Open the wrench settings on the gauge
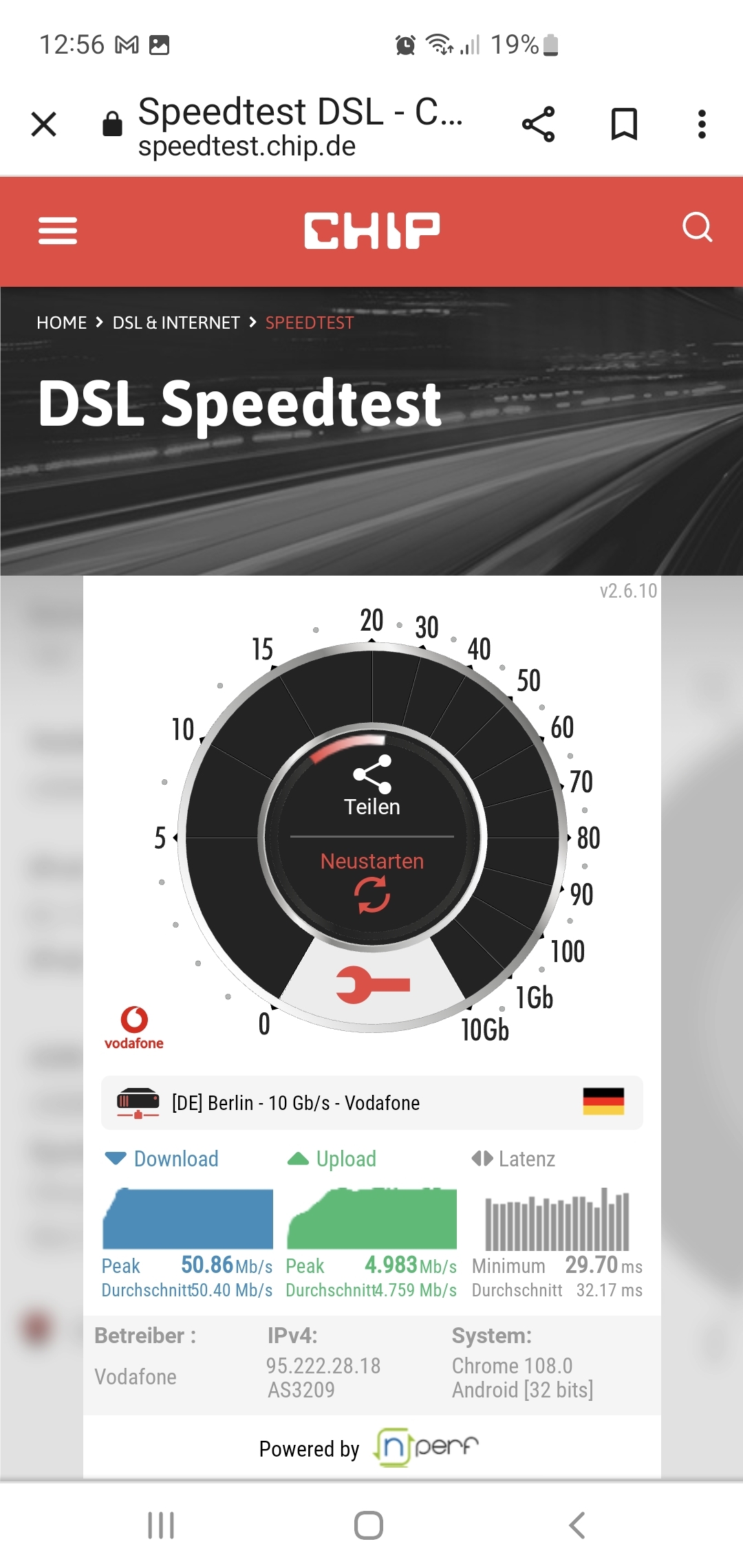Image resolution: width=743 pixels, height=1568 pixels. point(372,985)
